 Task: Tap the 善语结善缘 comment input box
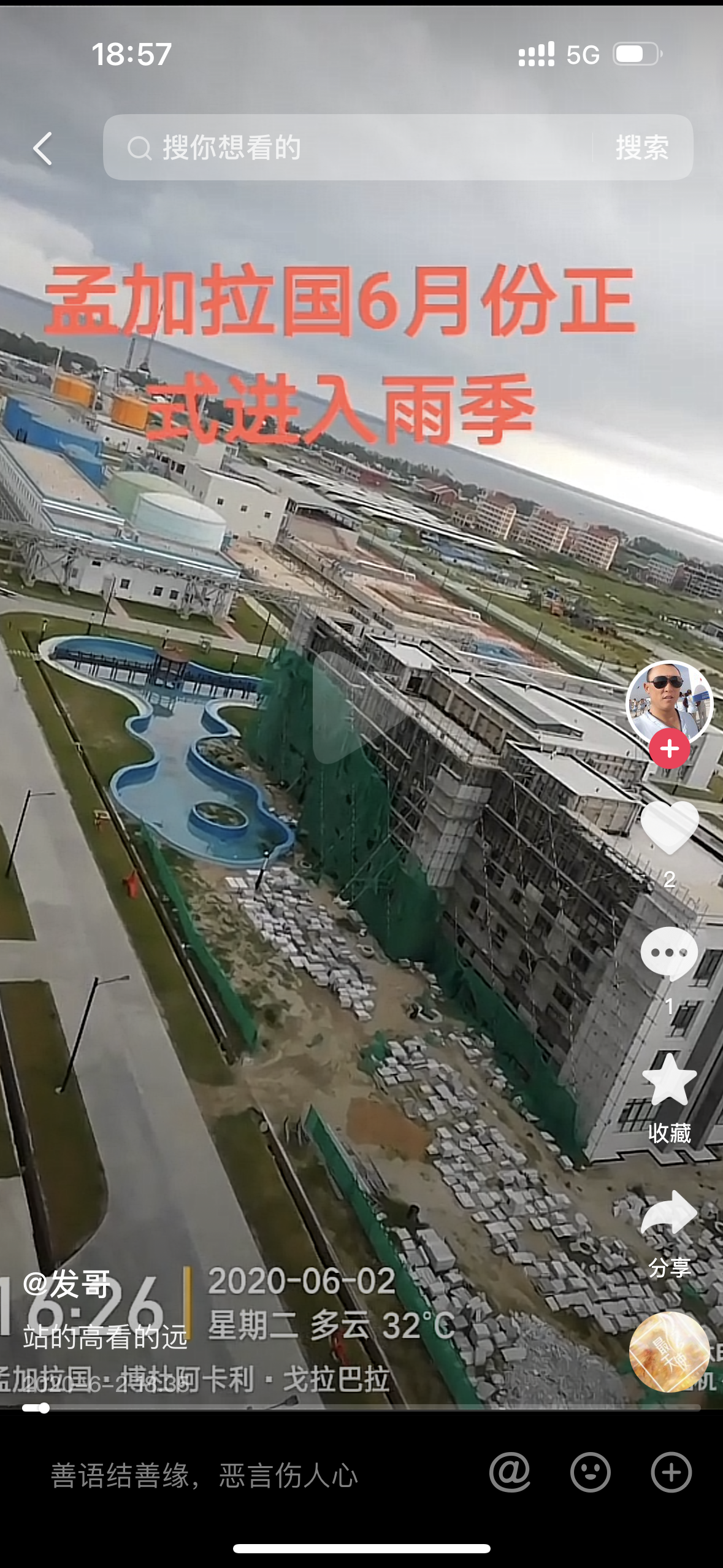click(x=245, y=1475)
